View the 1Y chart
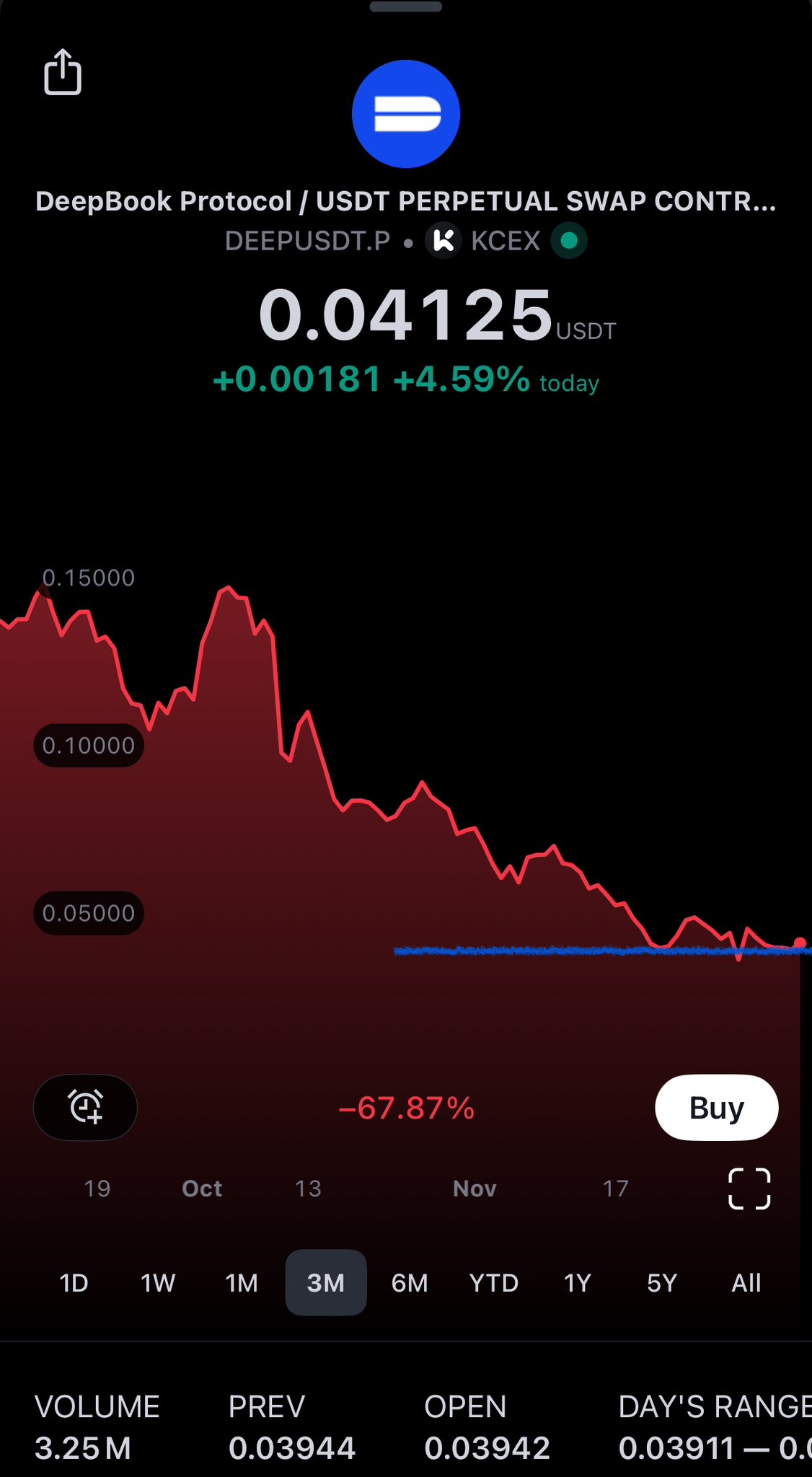Image resolution: width=812 pixels, height=1477 pixels. pyautogui.click(x=578, y=1283)
